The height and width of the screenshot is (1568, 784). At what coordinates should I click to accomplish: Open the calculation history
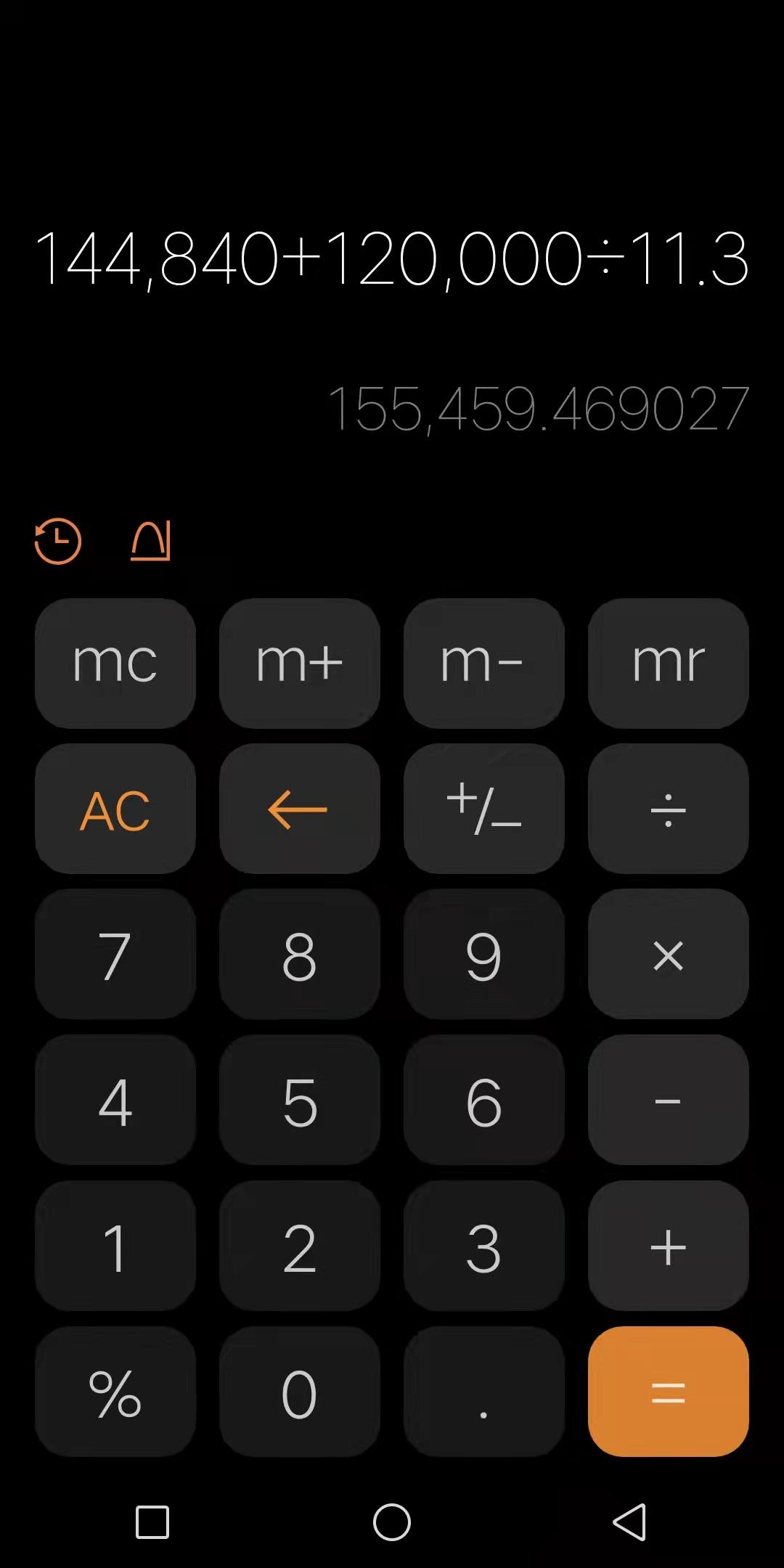pos(58,542)
